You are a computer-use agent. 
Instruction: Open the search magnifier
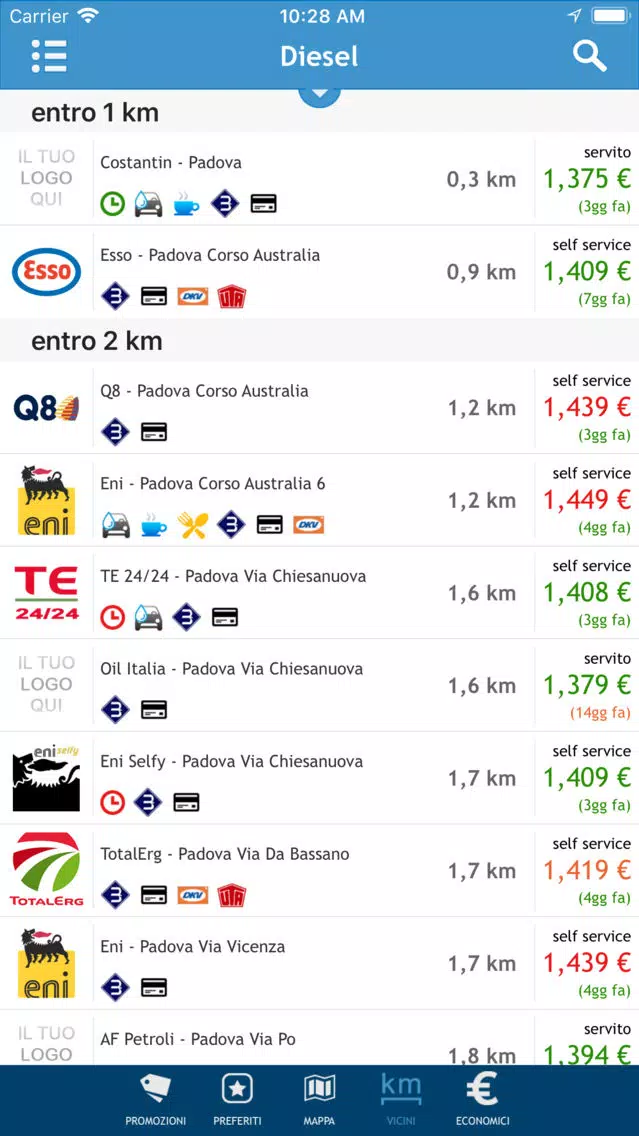tap(589, 55)
